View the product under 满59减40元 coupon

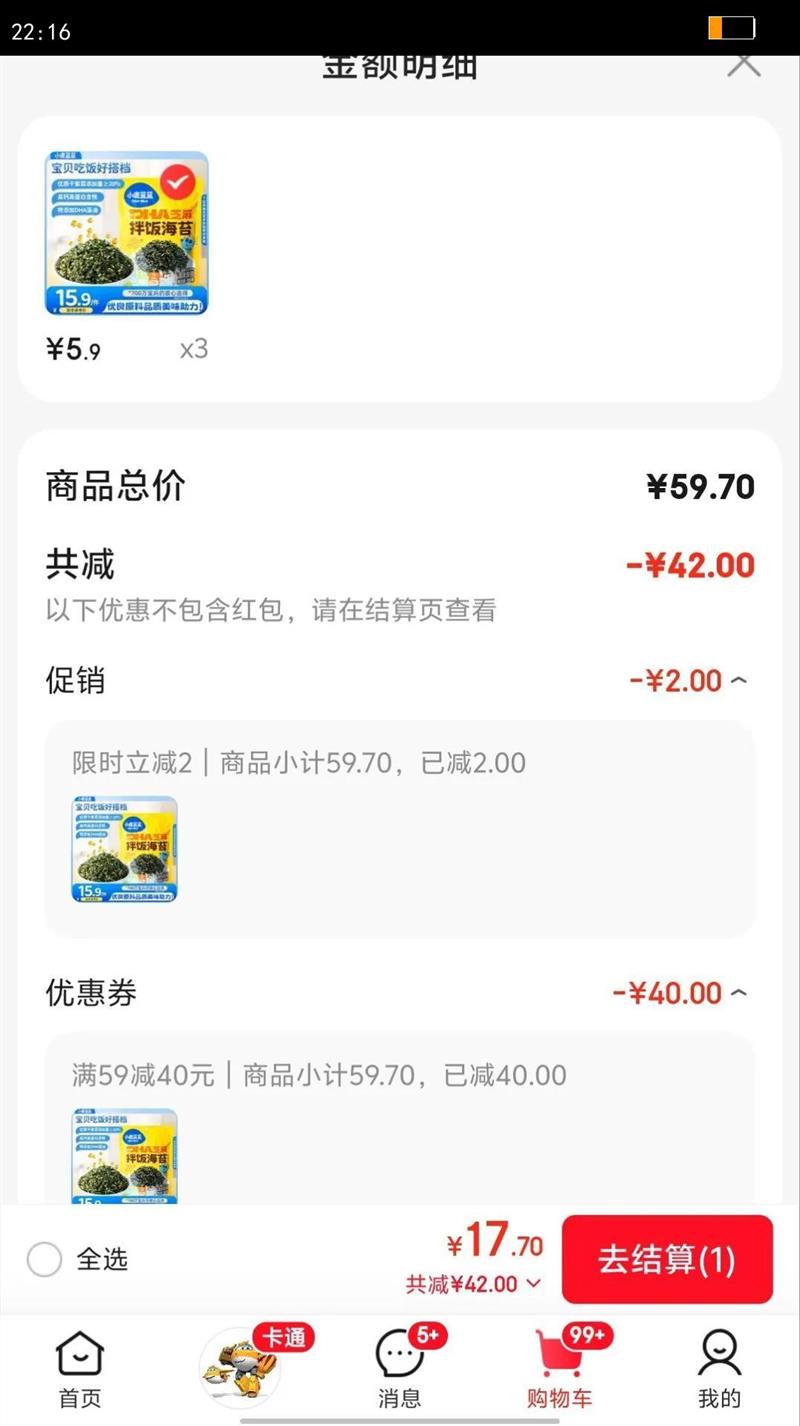tap(124, 1155)
